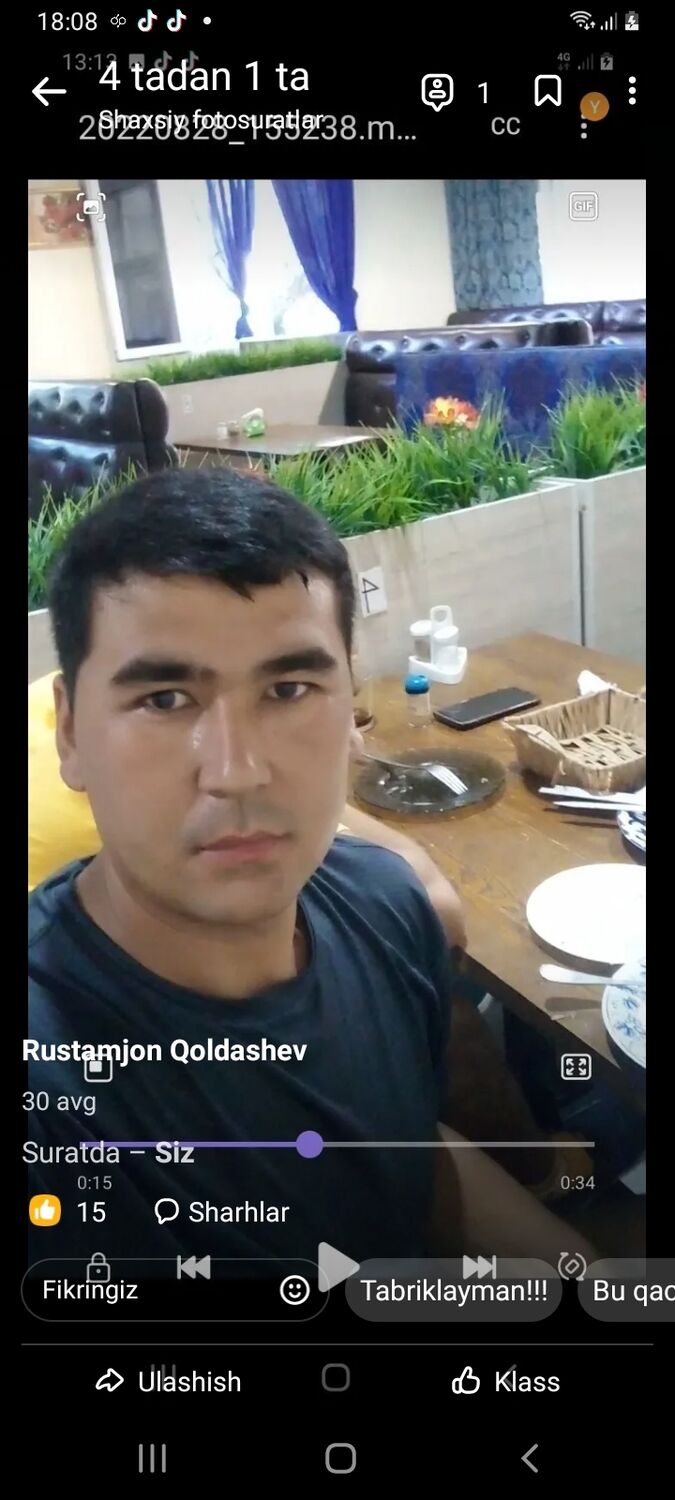Open the Sharhlar comments

[222, 1212]
